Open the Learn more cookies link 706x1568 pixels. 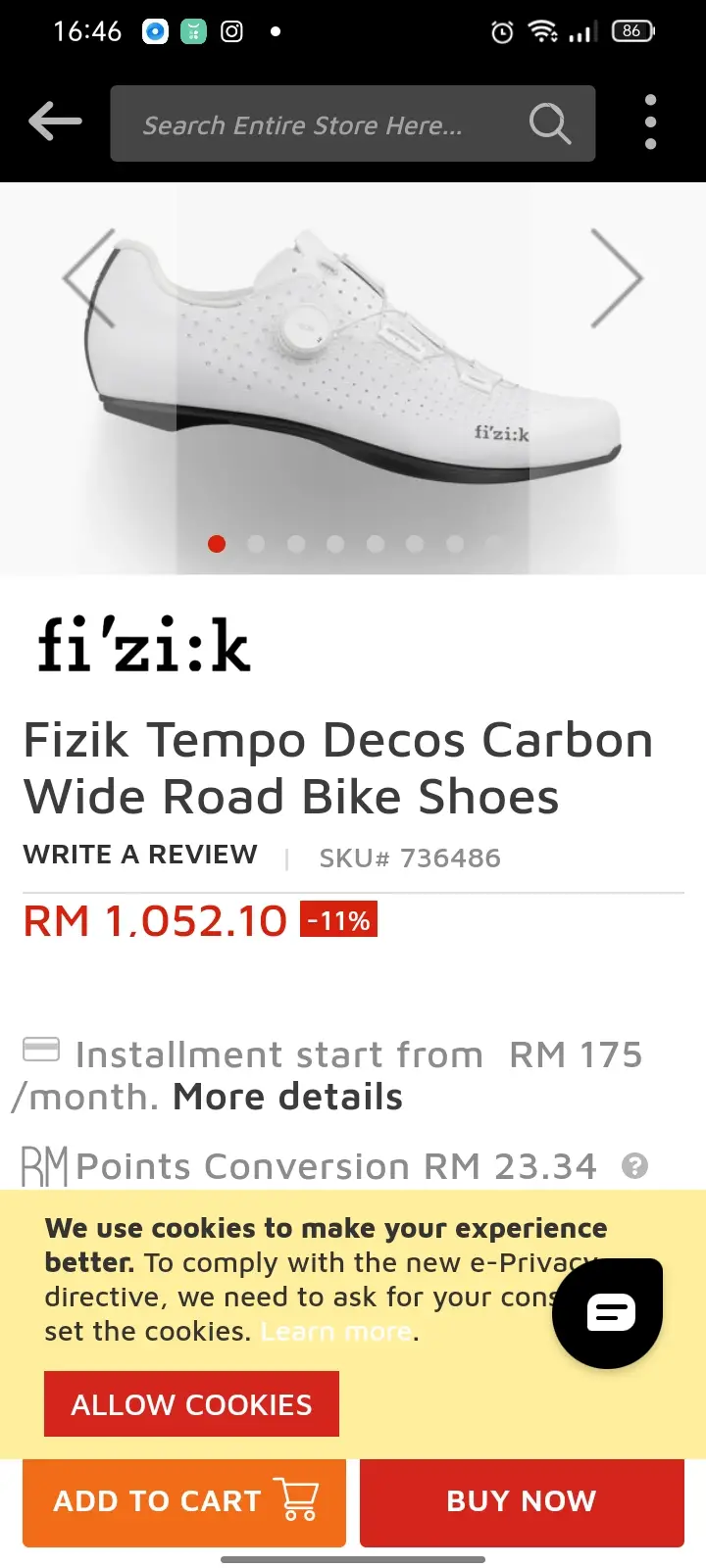336,1332
